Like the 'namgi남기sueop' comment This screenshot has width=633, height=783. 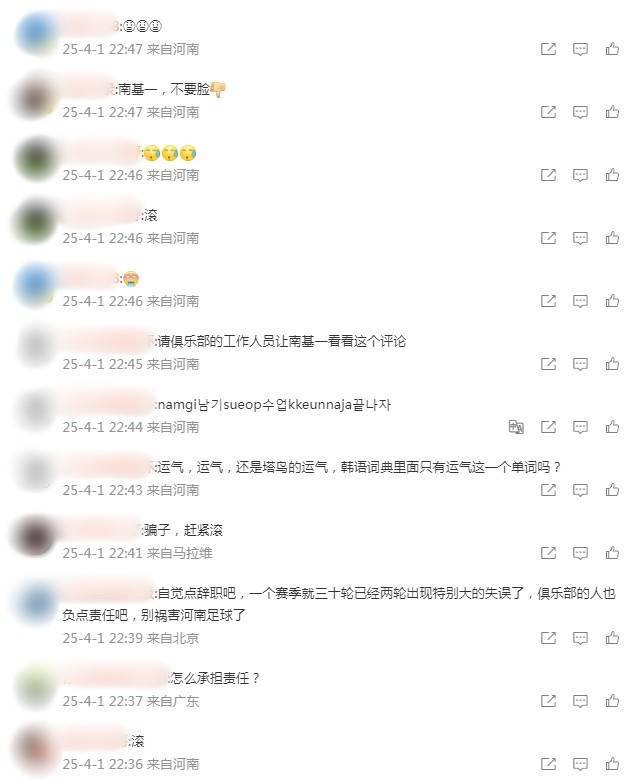point(611,427)
